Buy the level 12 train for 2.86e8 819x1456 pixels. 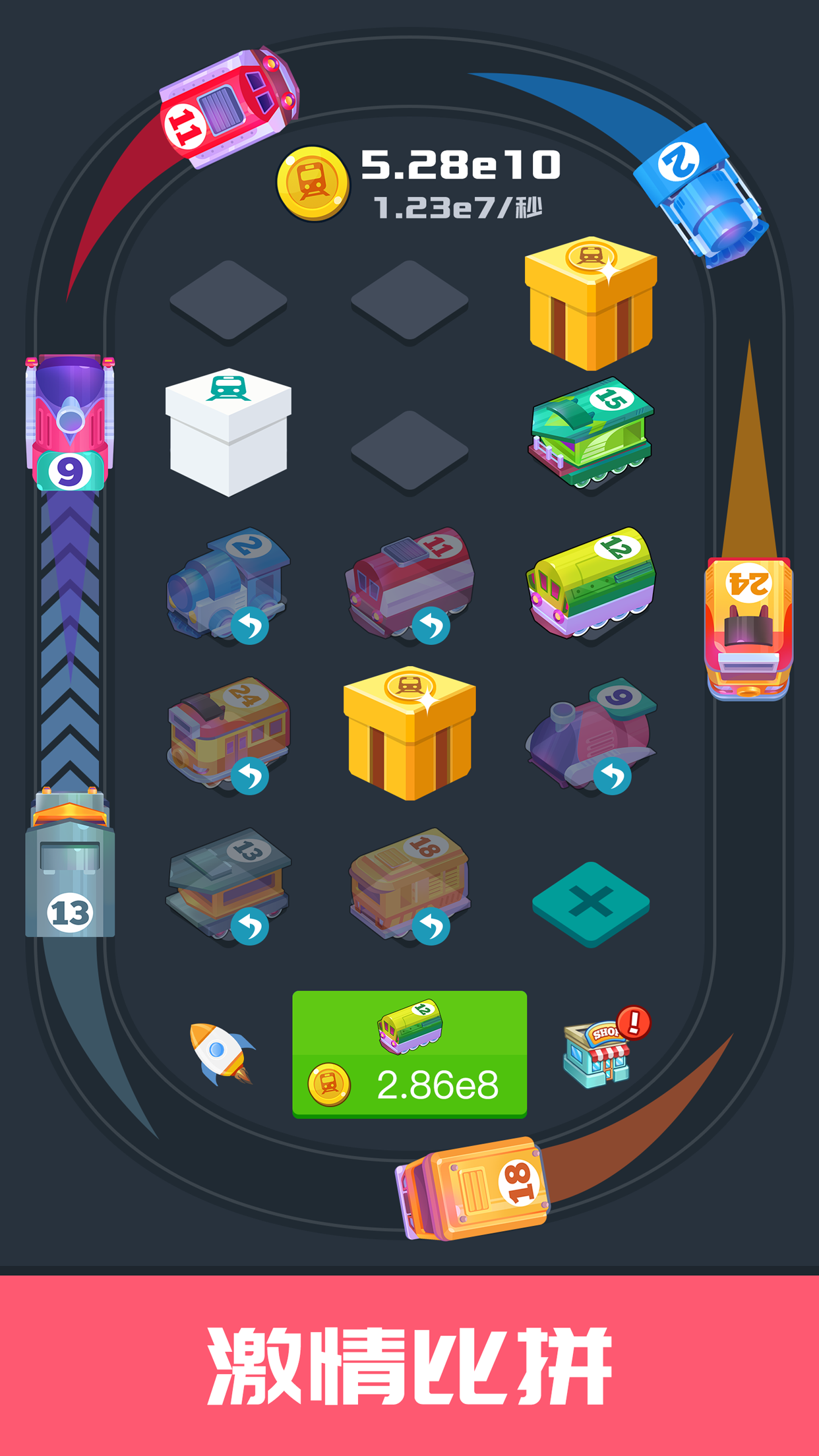coord(409,1053)
